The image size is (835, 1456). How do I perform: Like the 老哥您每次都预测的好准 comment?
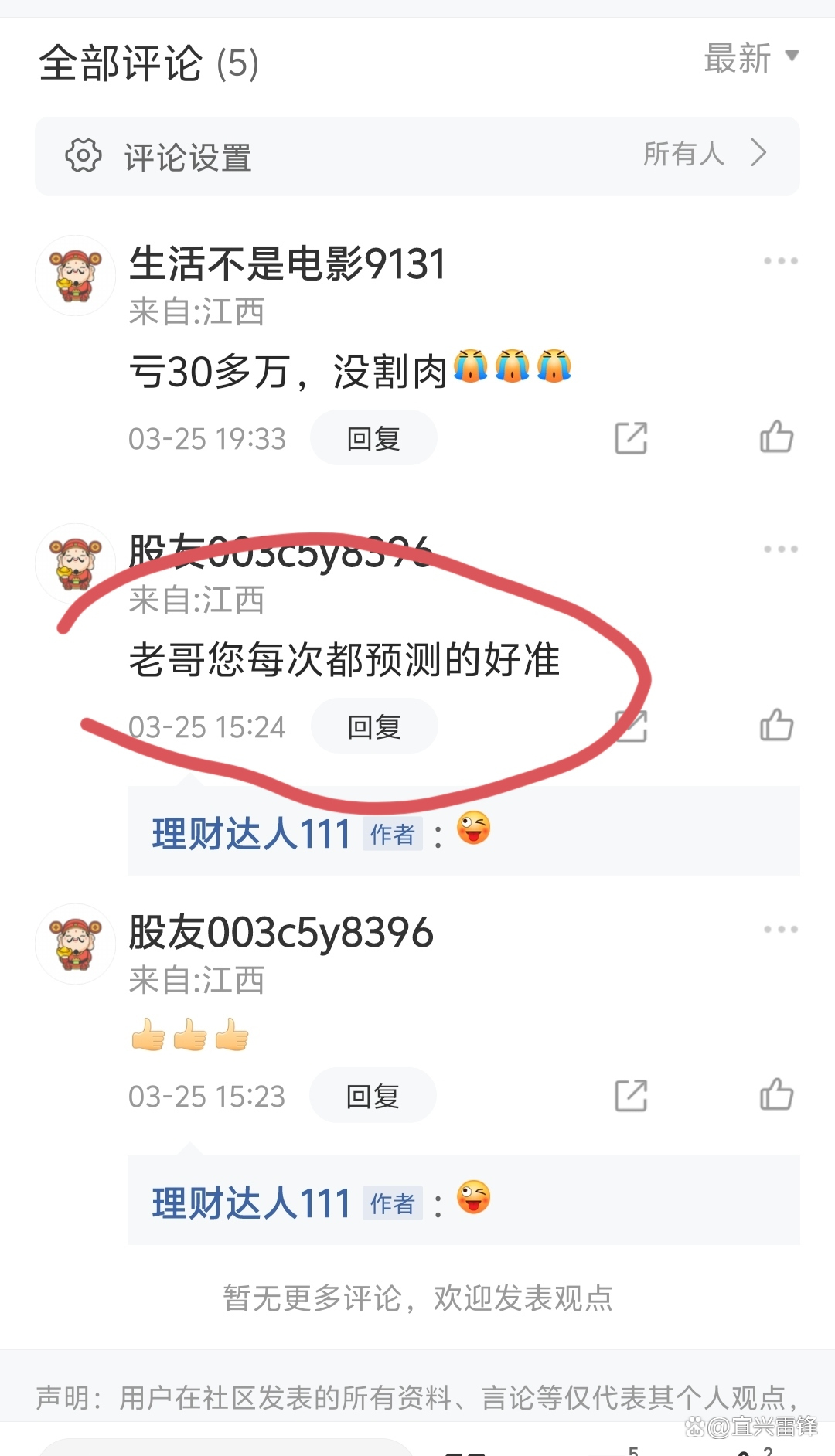tap(776, 726)
